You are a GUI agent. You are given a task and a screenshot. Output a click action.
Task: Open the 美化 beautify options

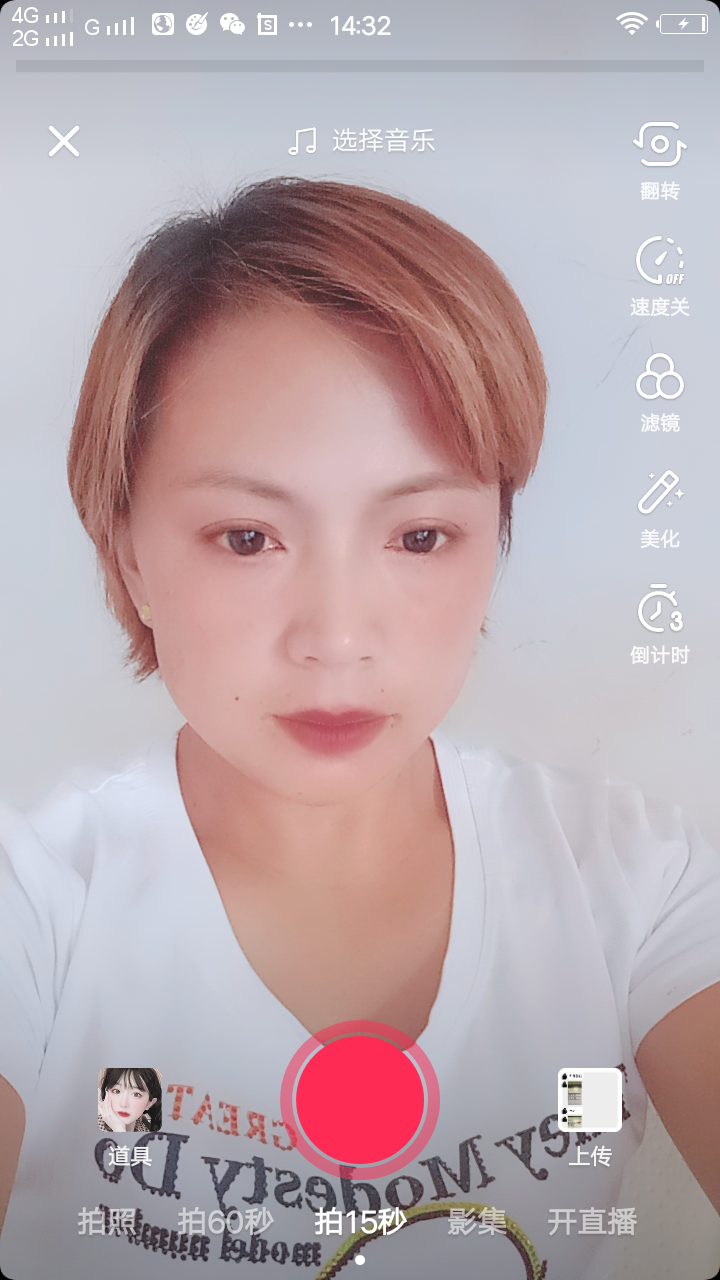click(660, 508)
